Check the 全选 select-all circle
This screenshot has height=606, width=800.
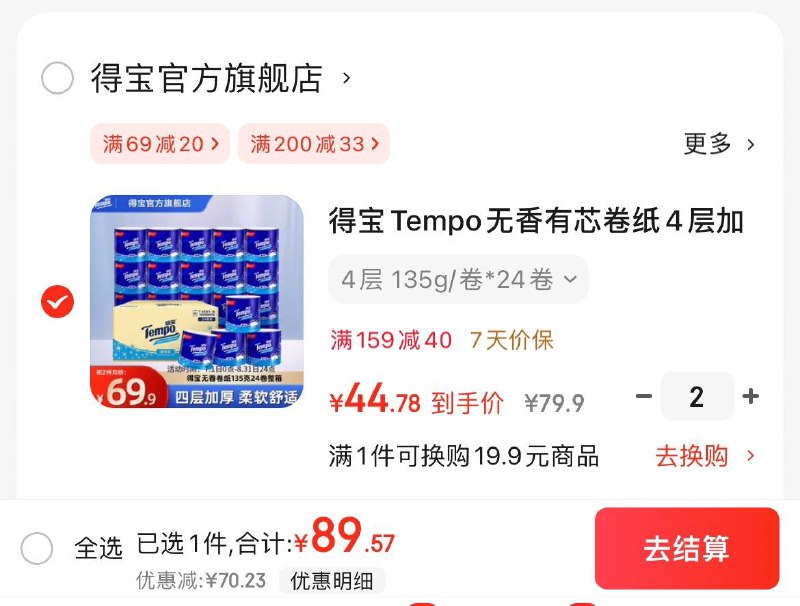(x=38, y=548)
